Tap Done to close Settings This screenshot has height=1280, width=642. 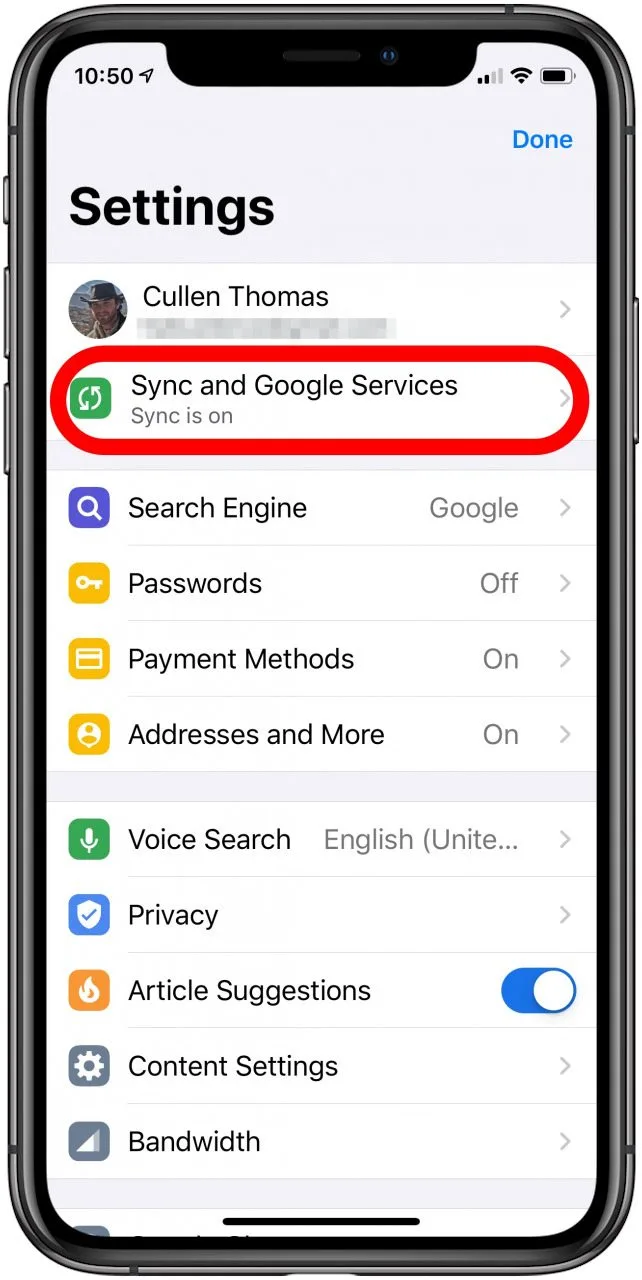(542, 139)
